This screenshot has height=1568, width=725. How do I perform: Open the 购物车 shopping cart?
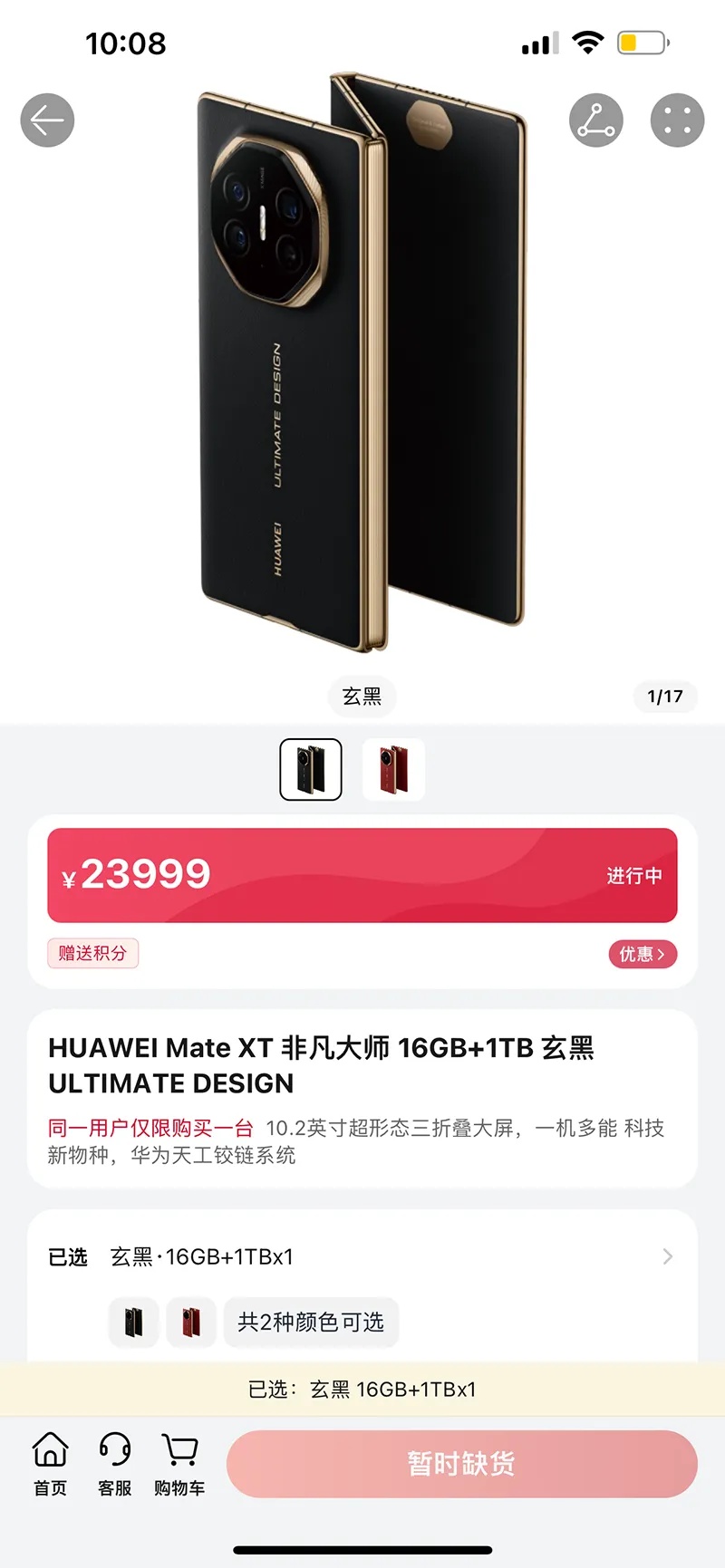click(x=179, y=1464)
